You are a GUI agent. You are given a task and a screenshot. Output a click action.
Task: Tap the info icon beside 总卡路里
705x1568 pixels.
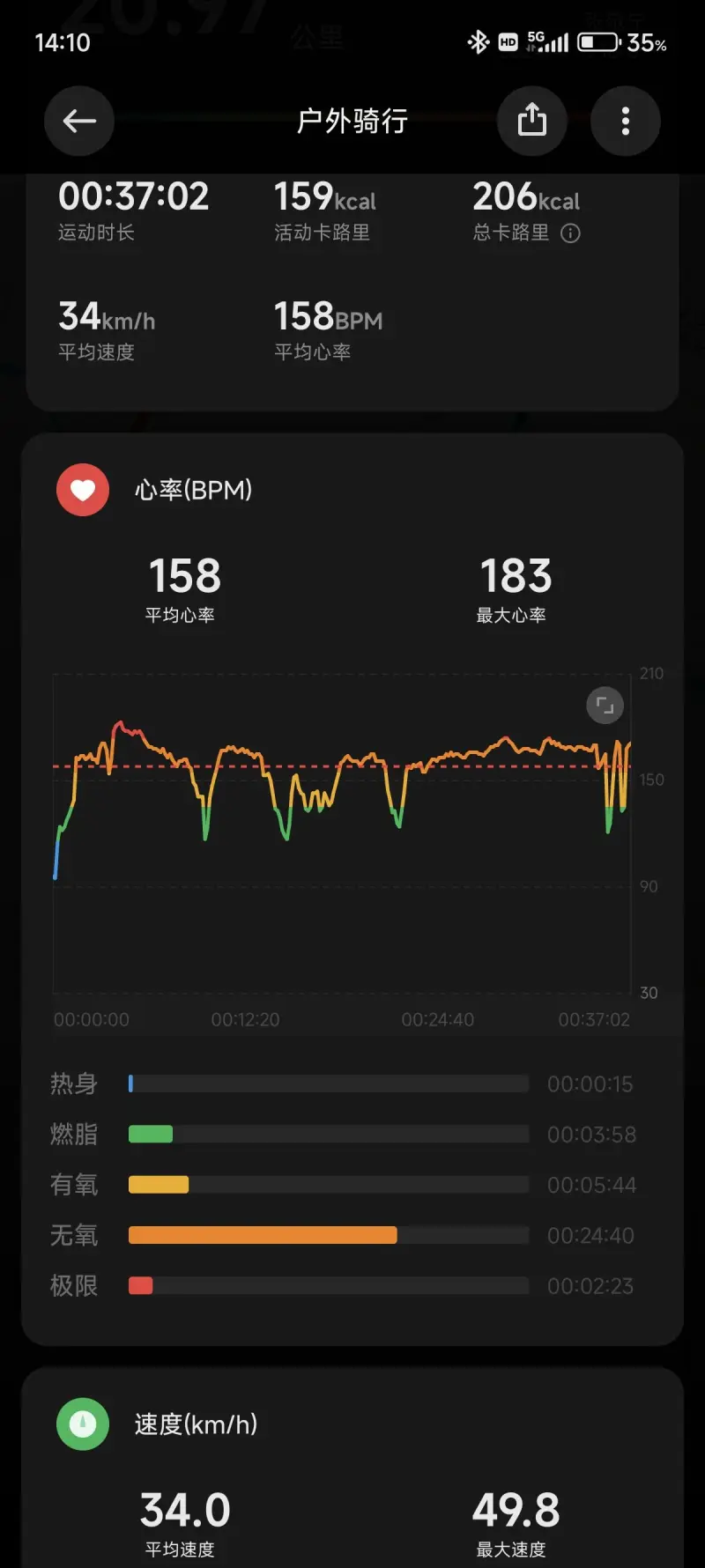570,233
